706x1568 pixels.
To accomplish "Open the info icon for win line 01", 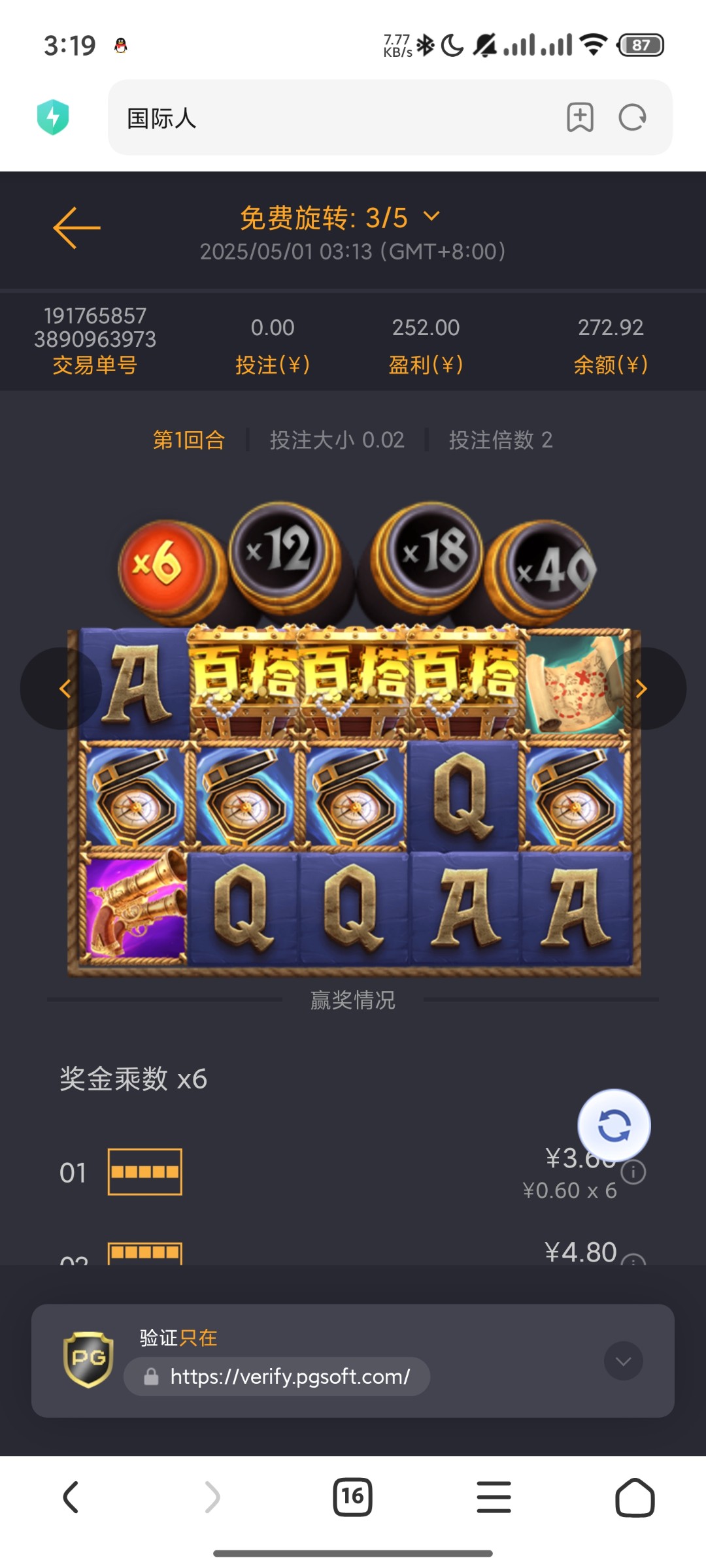I will 633,1172.
